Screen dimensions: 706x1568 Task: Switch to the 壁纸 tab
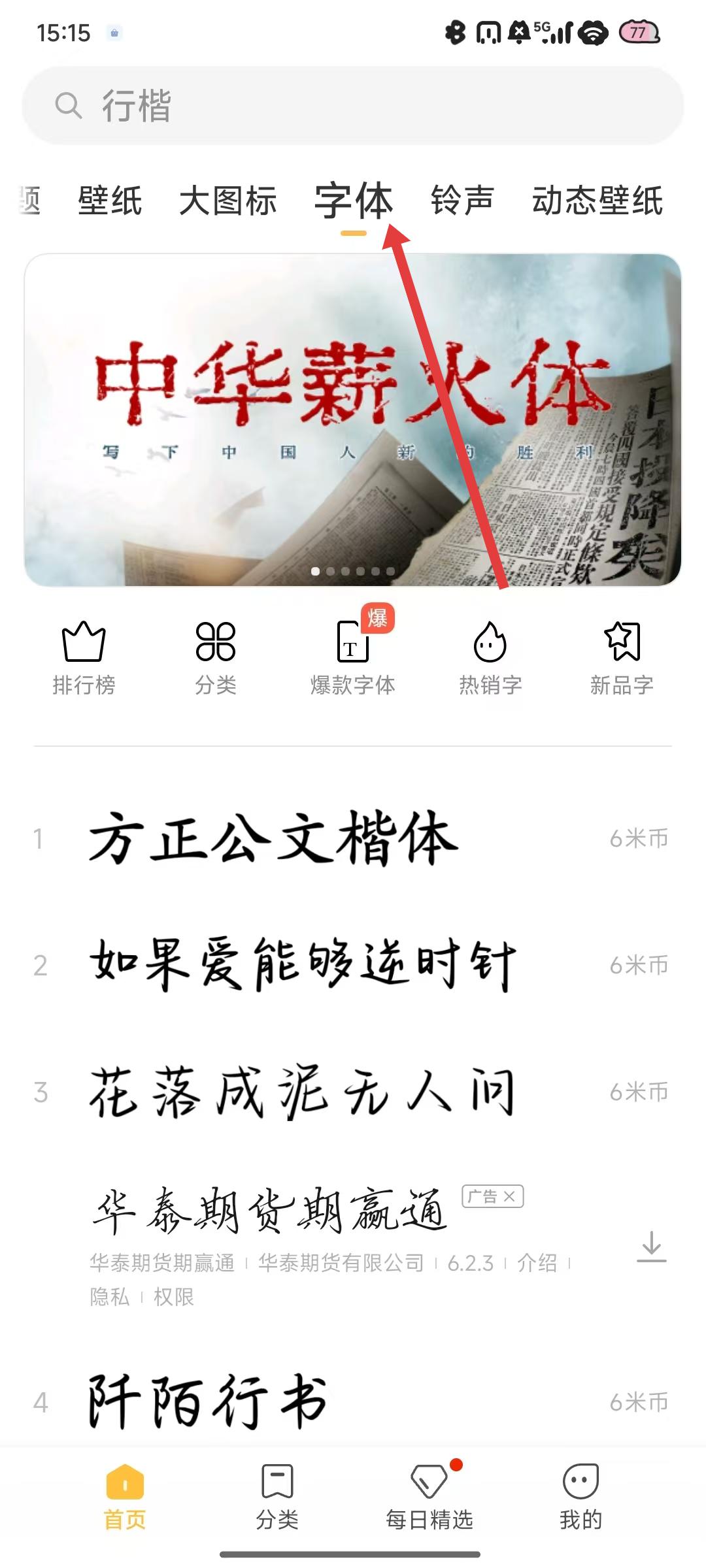pos(110,201)
